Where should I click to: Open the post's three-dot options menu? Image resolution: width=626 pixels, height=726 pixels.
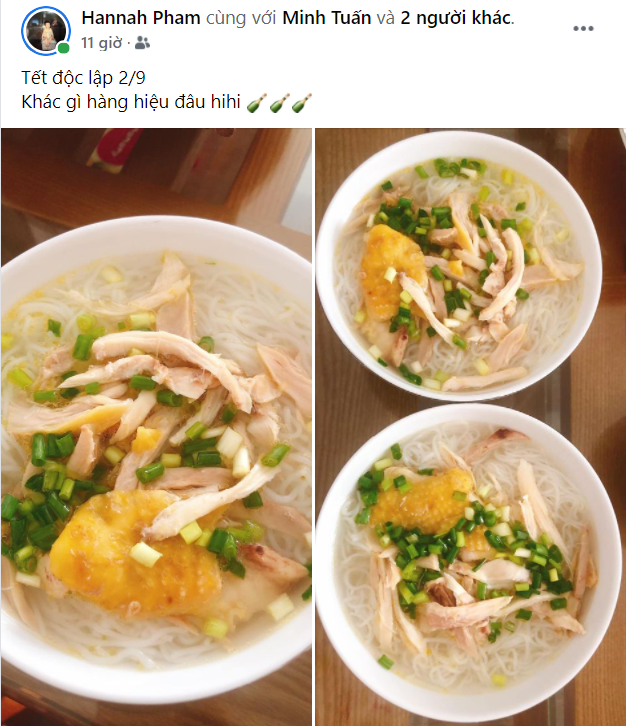point(583,29)
